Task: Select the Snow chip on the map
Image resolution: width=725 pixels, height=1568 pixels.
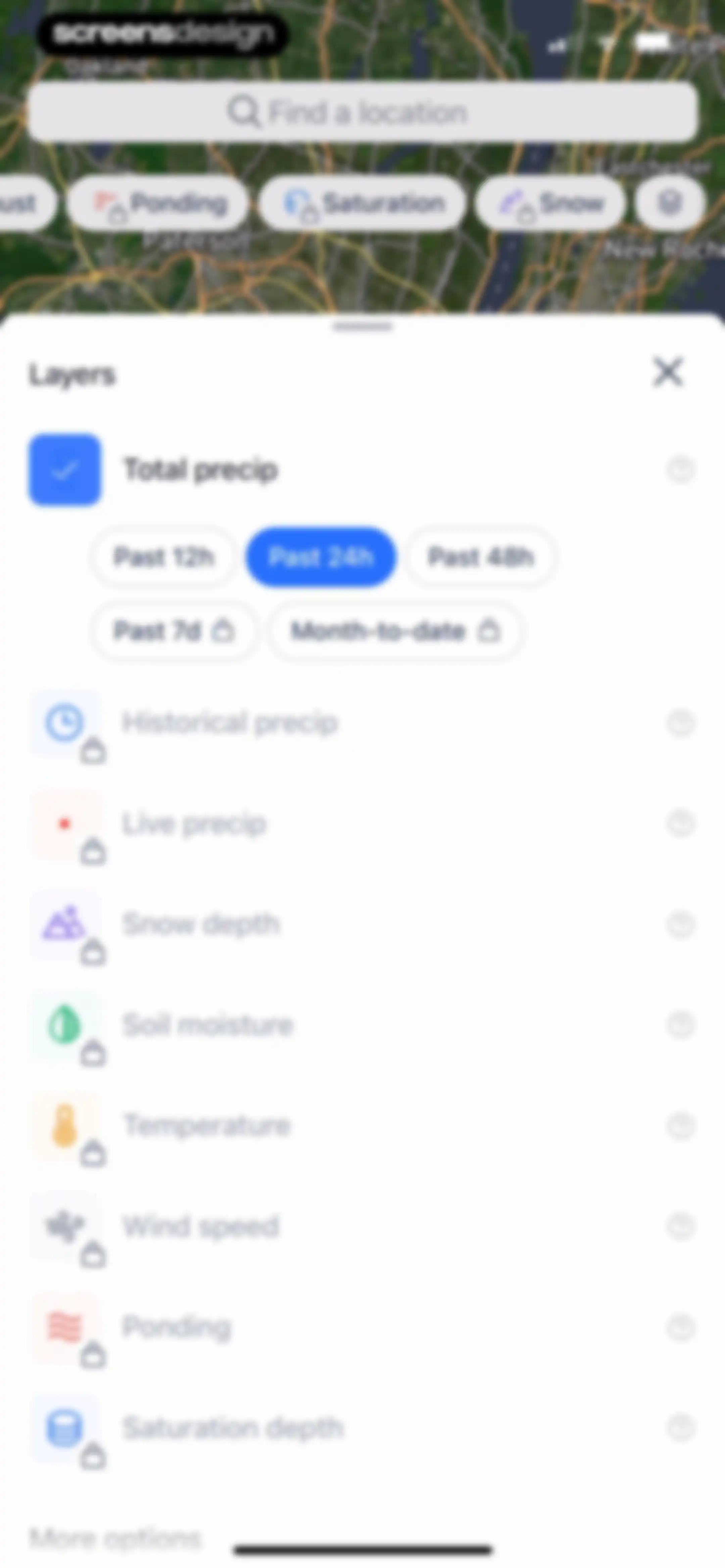Action: pos(550,203)
